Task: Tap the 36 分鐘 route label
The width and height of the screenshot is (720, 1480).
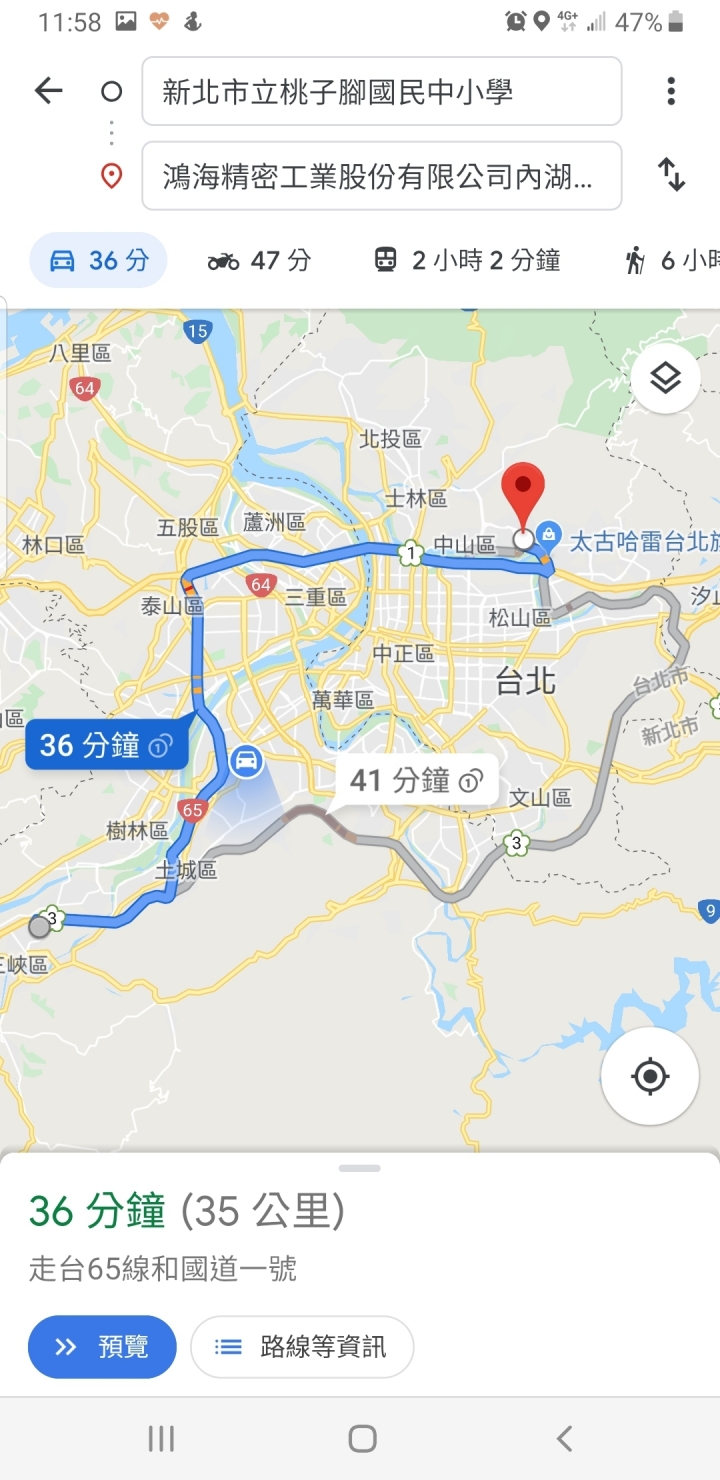Action: (x=106, y=745)
